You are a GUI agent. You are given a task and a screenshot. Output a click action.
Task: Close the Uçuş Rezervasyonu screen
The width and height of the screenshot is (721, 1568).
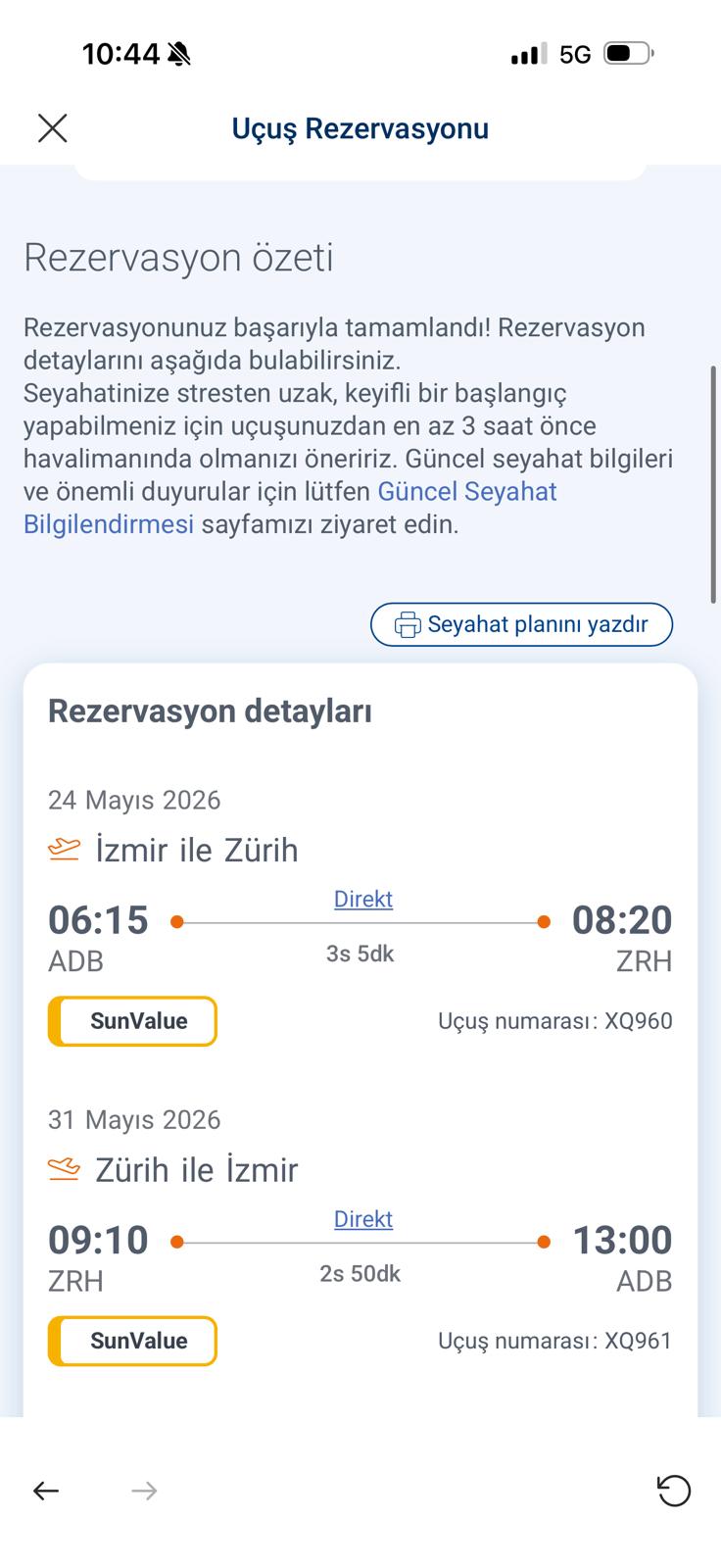[x=52, y=127]
